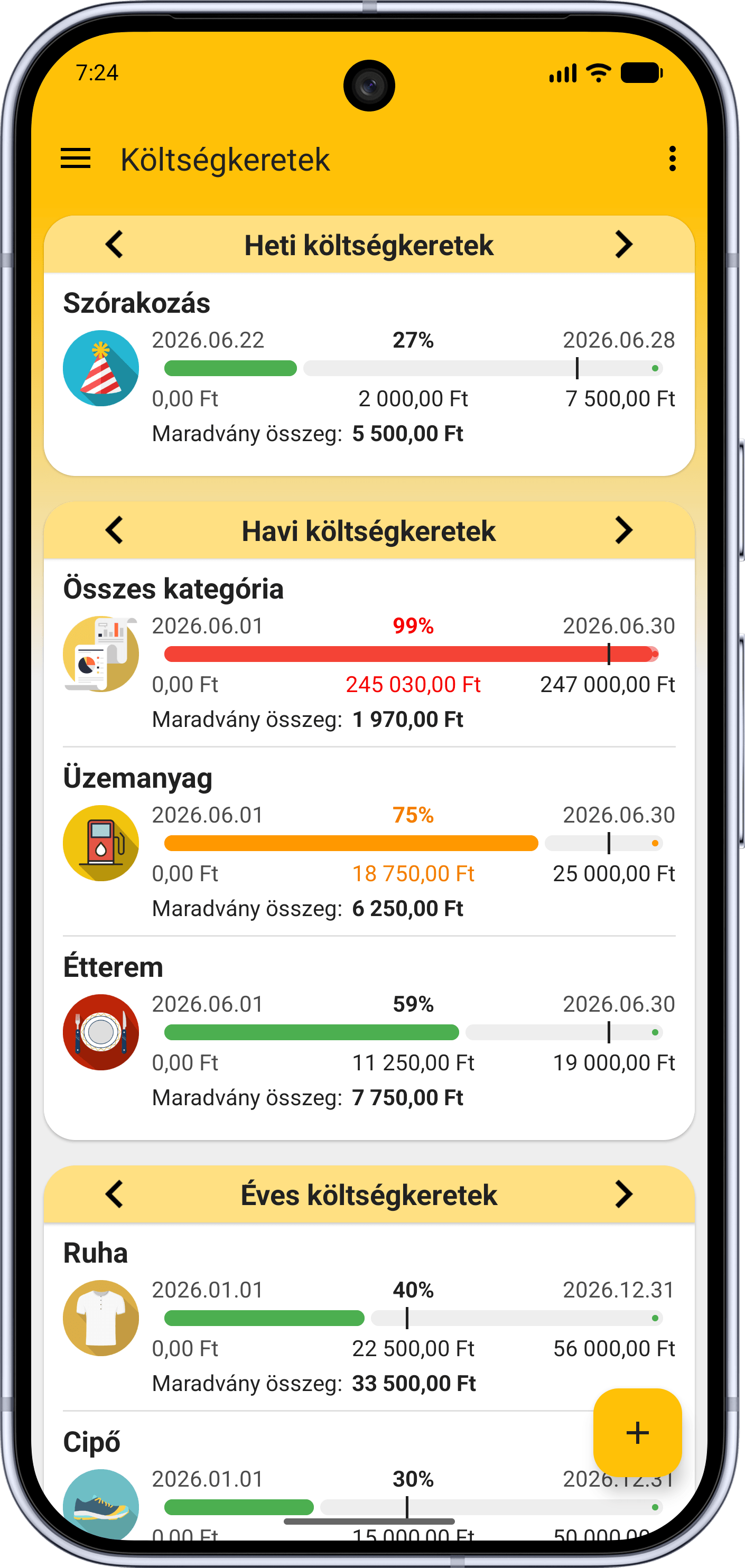The image size is (745, 1568).
Task: Show next month in Havi költségkeretek
Action: (x=623, y=530)
